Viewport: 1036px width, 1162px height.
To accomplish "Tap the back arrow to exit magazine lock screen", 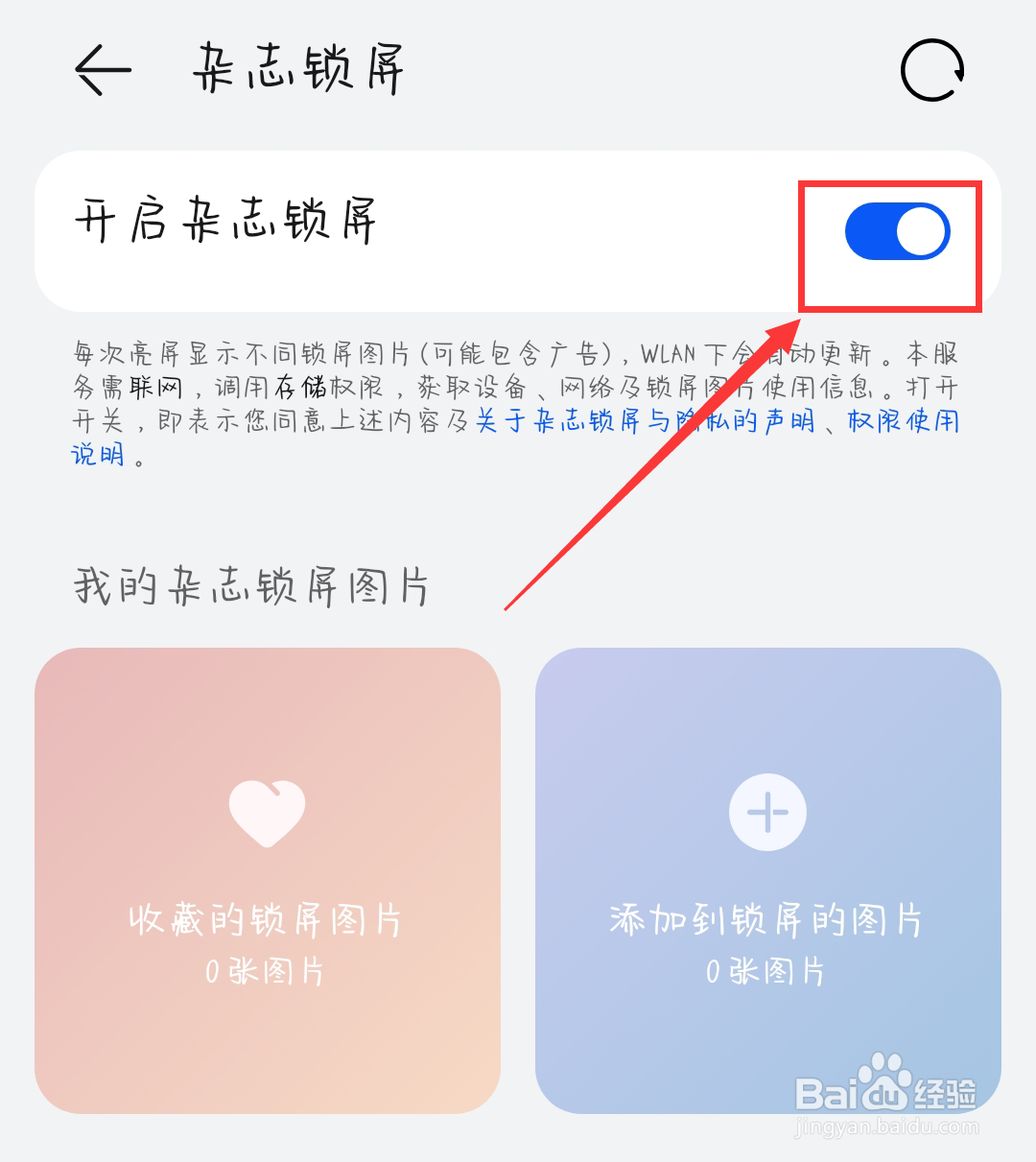I will [101, 70].
